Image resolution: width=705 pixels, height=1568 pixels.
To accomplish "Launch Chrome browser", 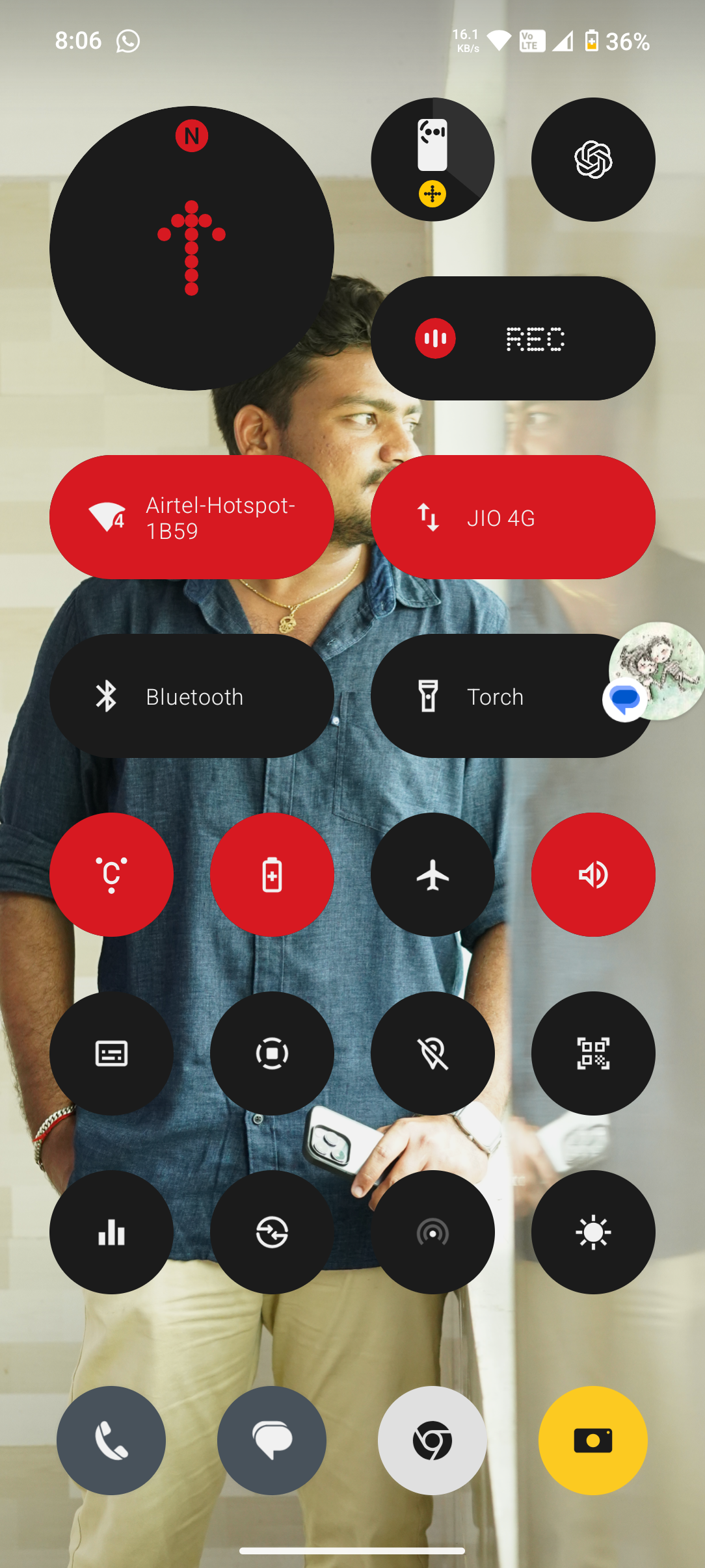I will point(432,1440).
